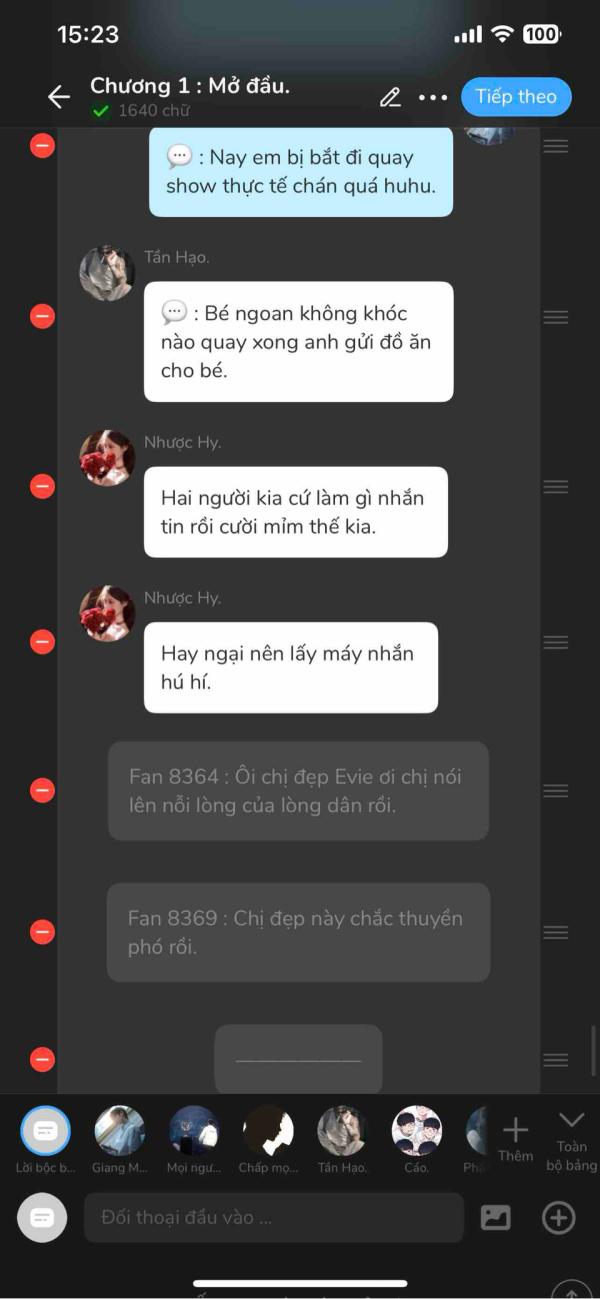This screenshot has height=1299, width=600.
Task: Select the Giang M... character avatar
Action: (x=120, y=1138)
